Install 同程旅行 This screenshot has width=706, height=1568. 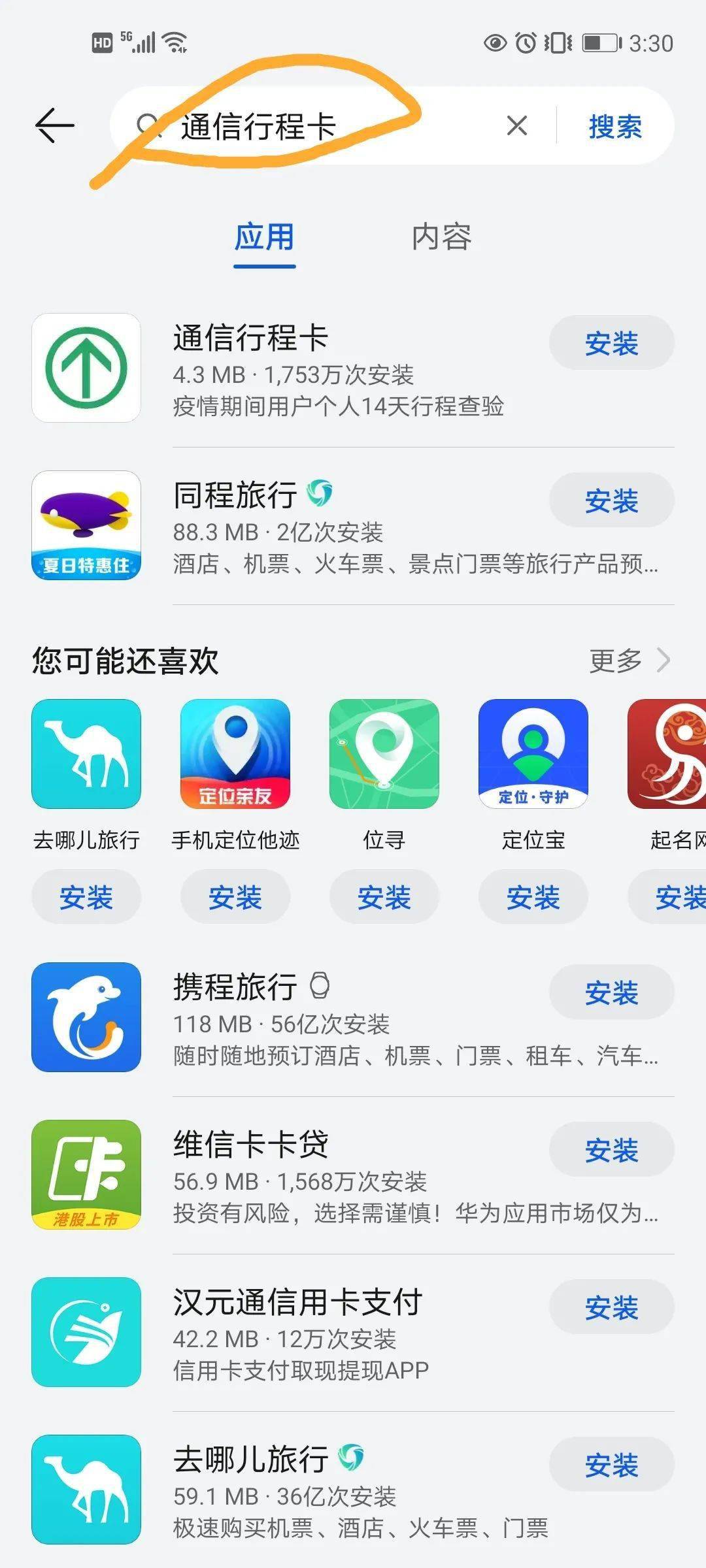tap(611, 500)
